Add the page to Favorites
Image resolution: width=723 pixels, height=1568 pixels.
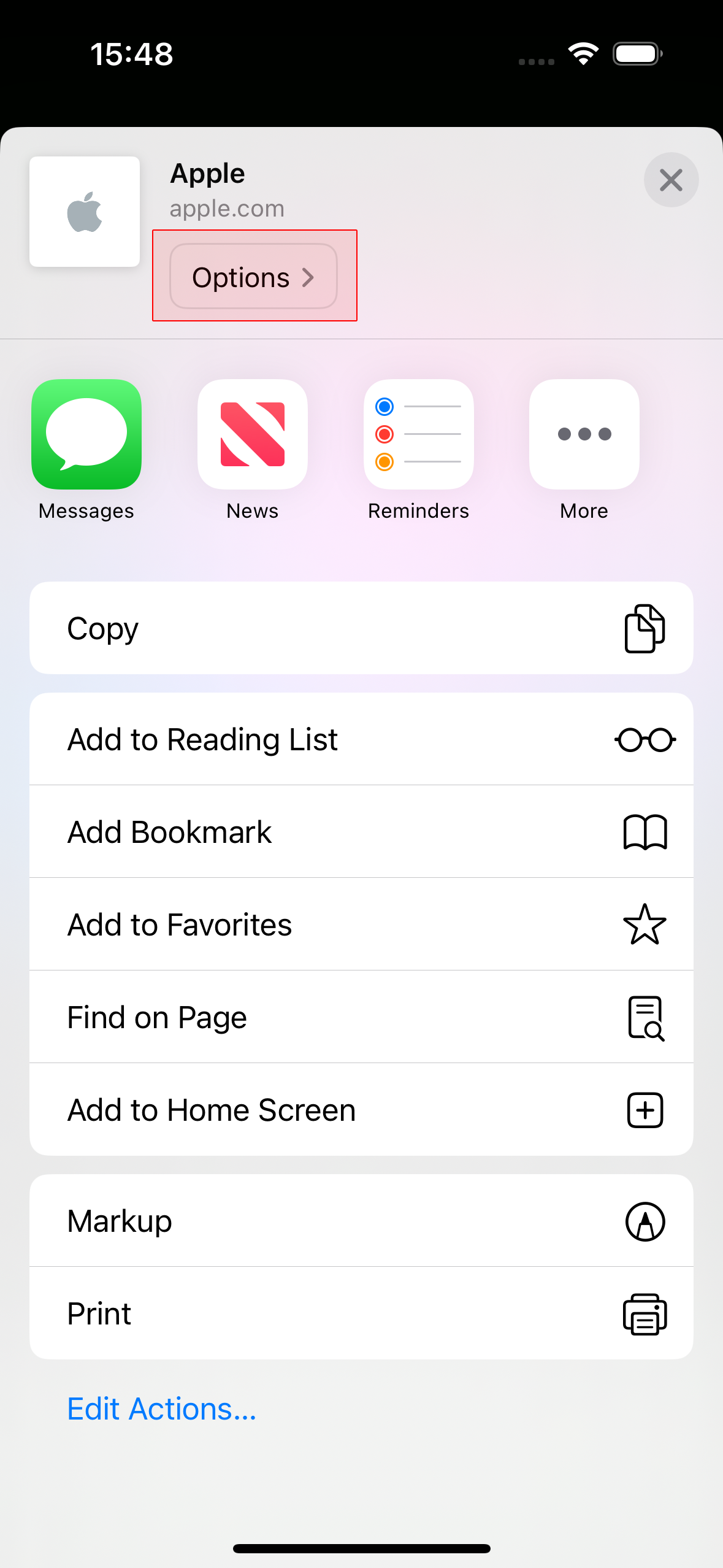pyautogui.click(x=361, y=924)
